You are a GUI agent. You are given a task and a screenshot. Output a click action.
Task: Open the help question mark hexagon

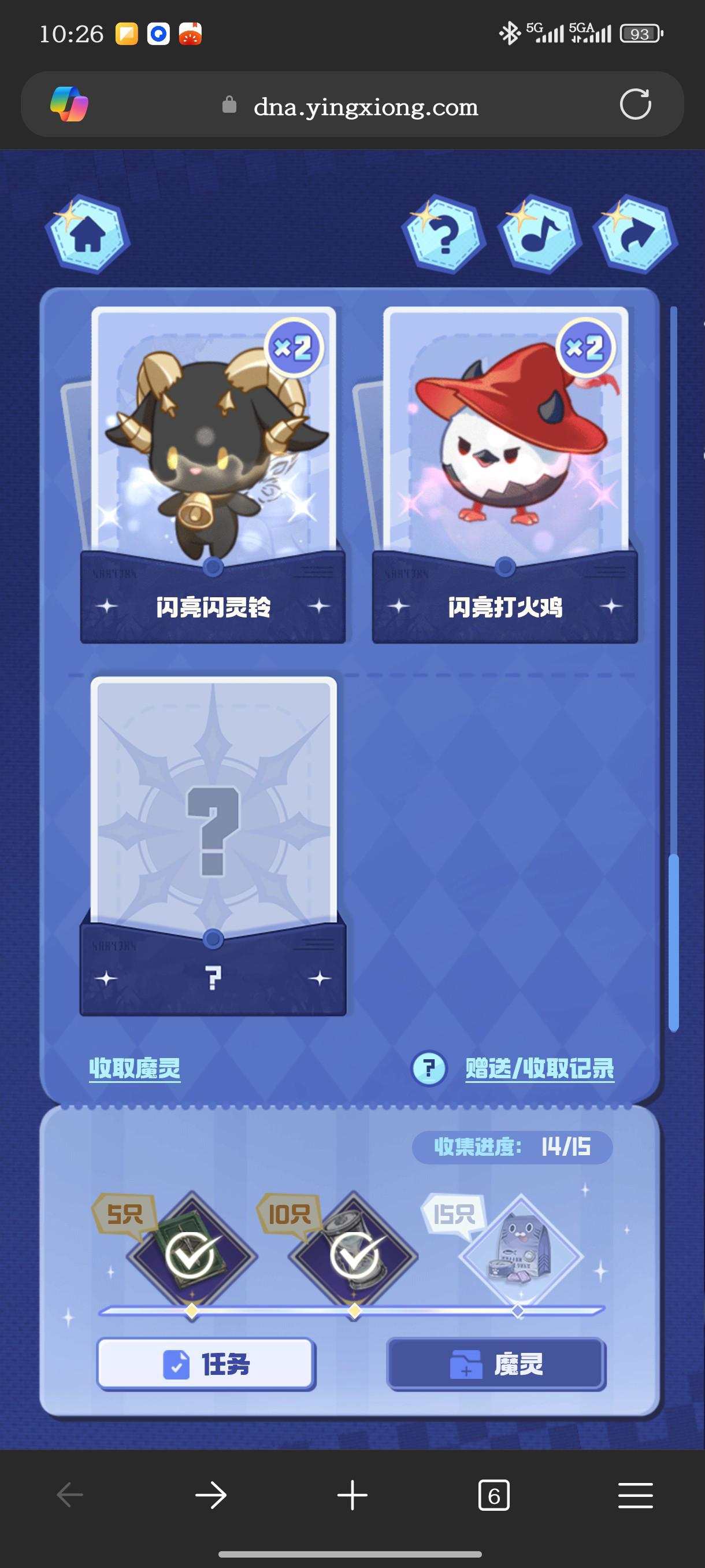point(444,234)
